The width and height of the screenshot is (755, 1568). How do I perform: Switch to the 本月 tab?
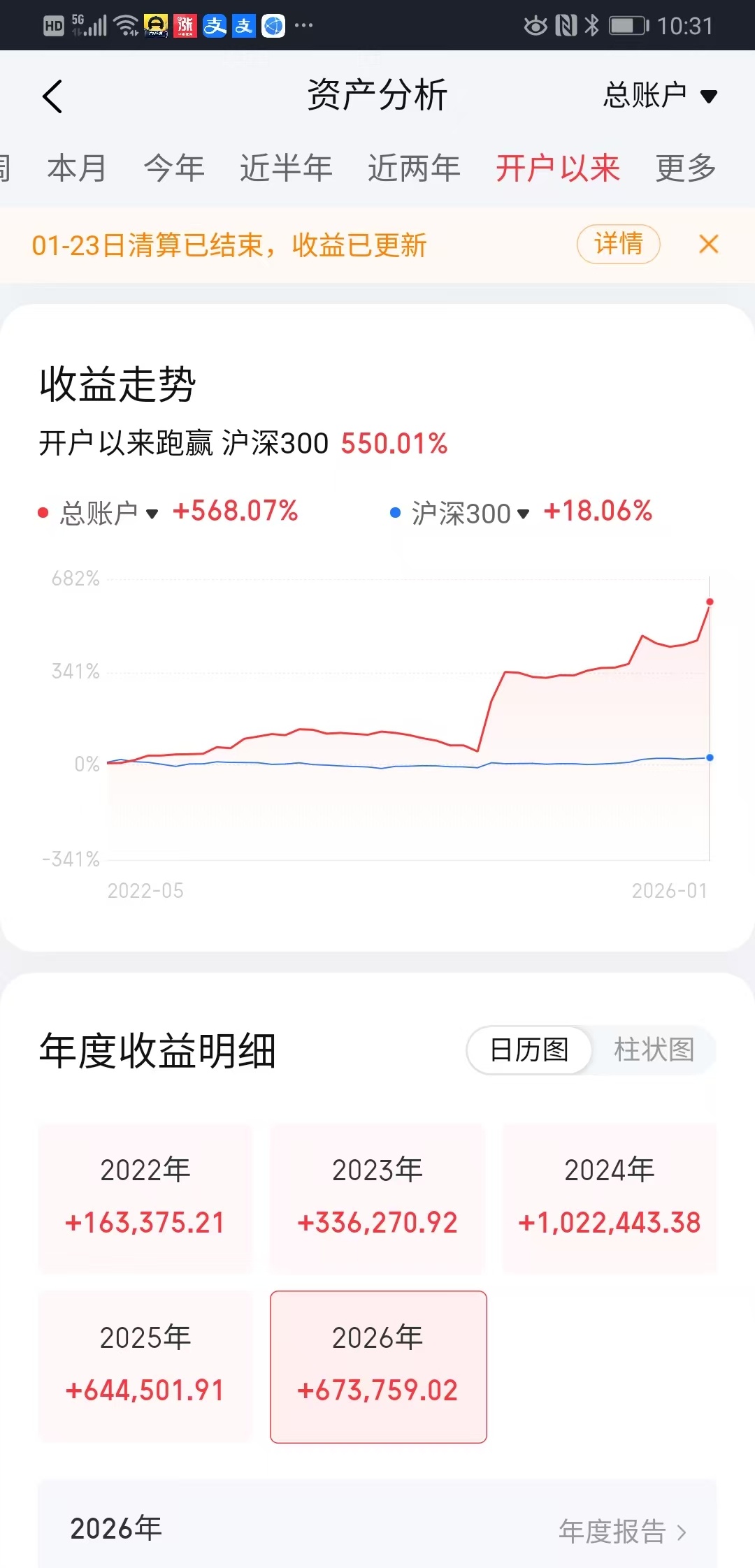tap(76, 168)
